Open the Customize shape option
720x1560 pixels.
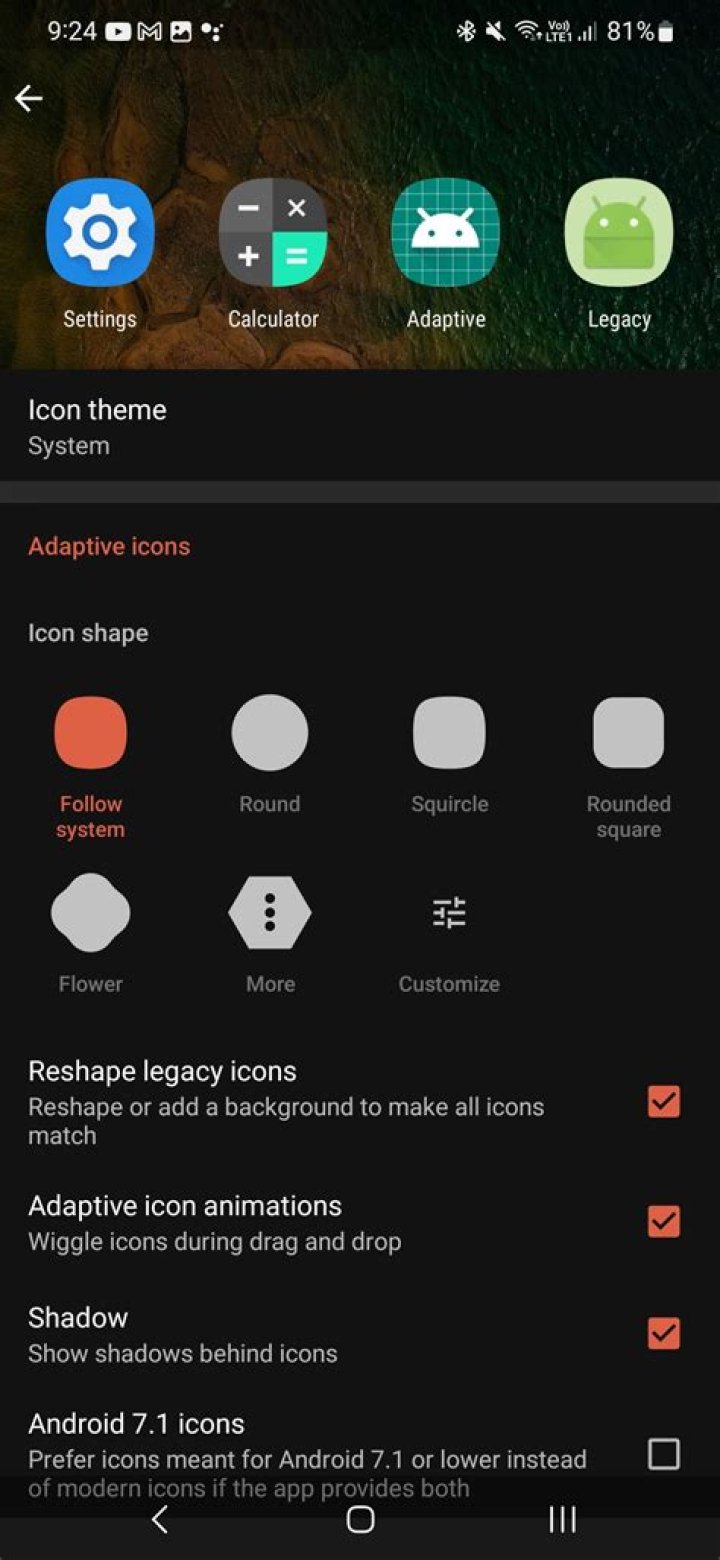(x=449, y=913)
